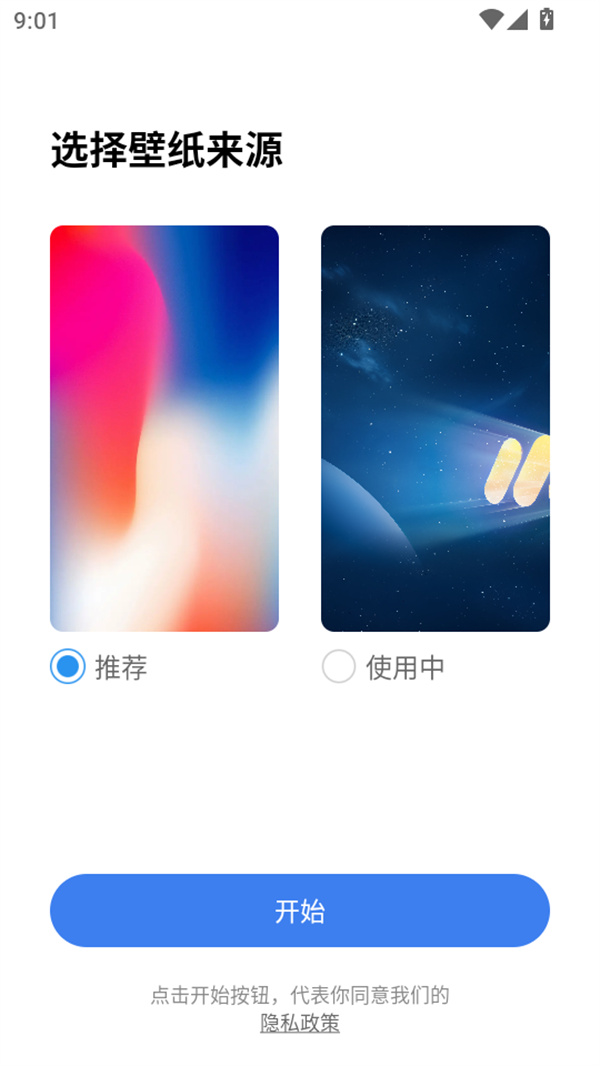Image resolution: width=600 pixels, height=1066 pixels.
Task: Tap the 开始 button
Action: click(300, 911)
